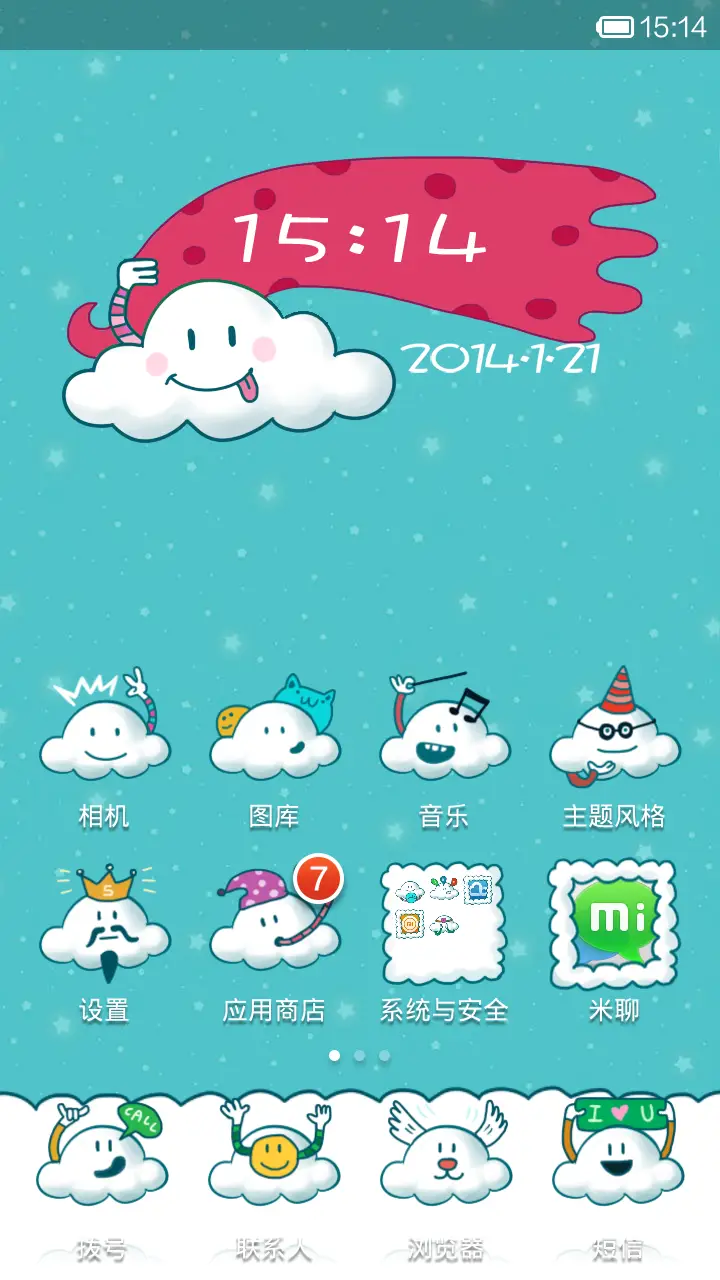Open the 系统与安全 folder
The image size is (720, 1280).
[x=443, y=920]
